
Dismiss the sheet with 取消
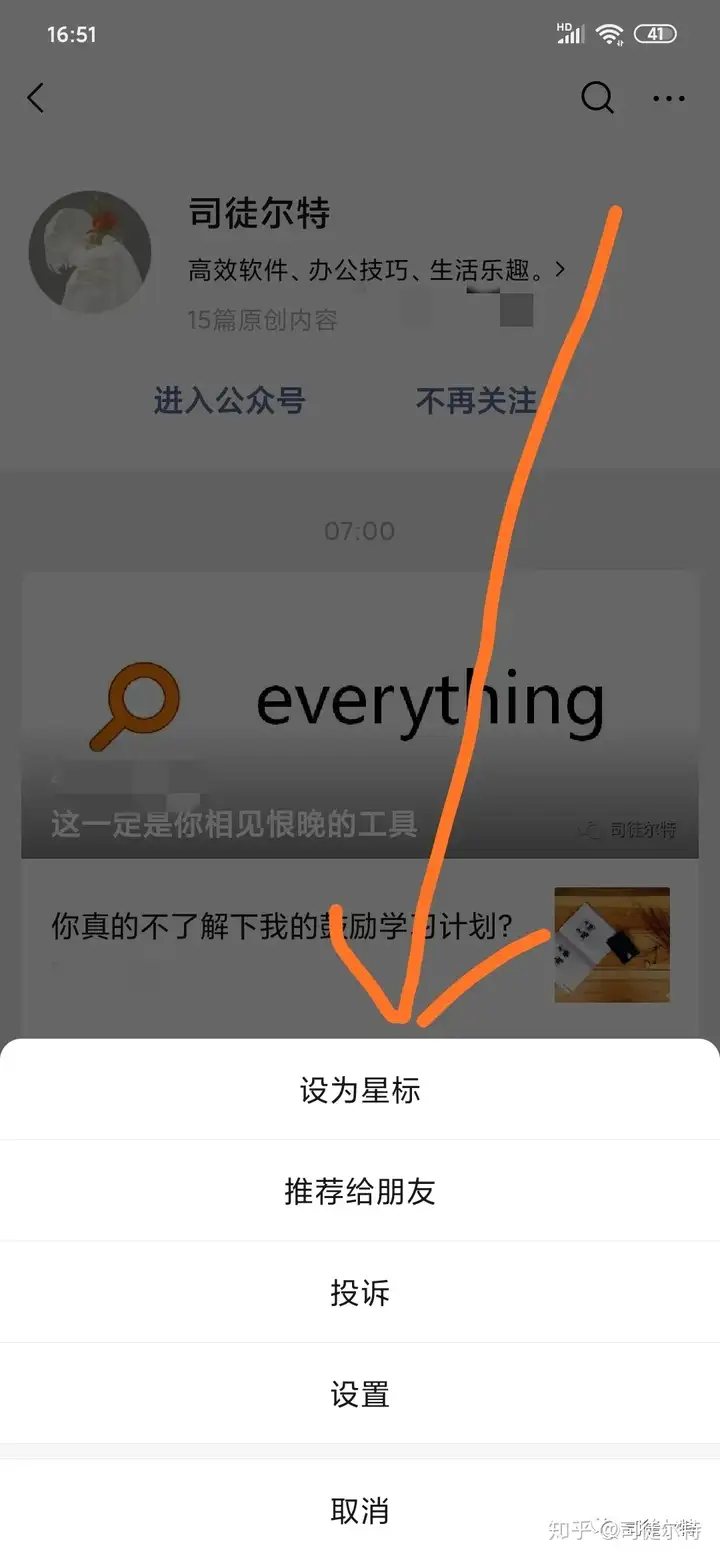(x=360, y=1509)
